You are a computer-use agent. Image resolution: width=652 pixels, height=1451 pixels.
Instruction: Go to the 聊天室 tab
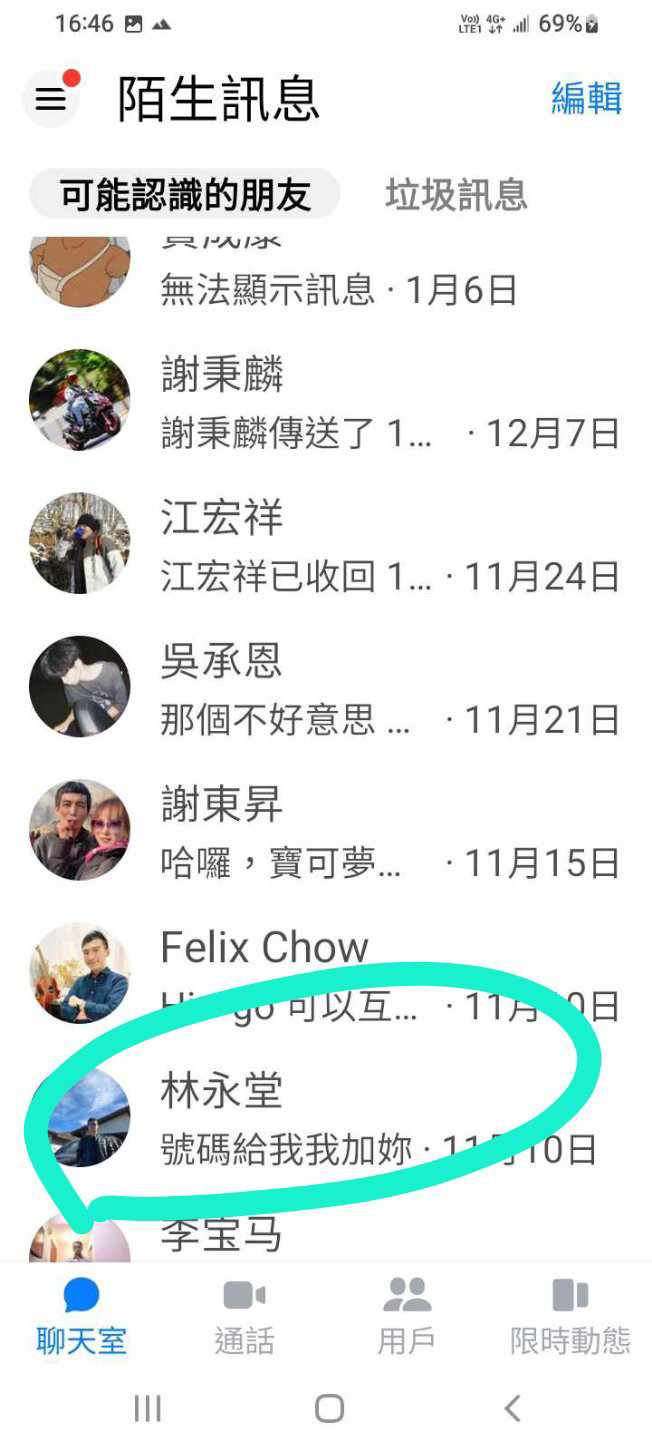(x=81, y=1317)
